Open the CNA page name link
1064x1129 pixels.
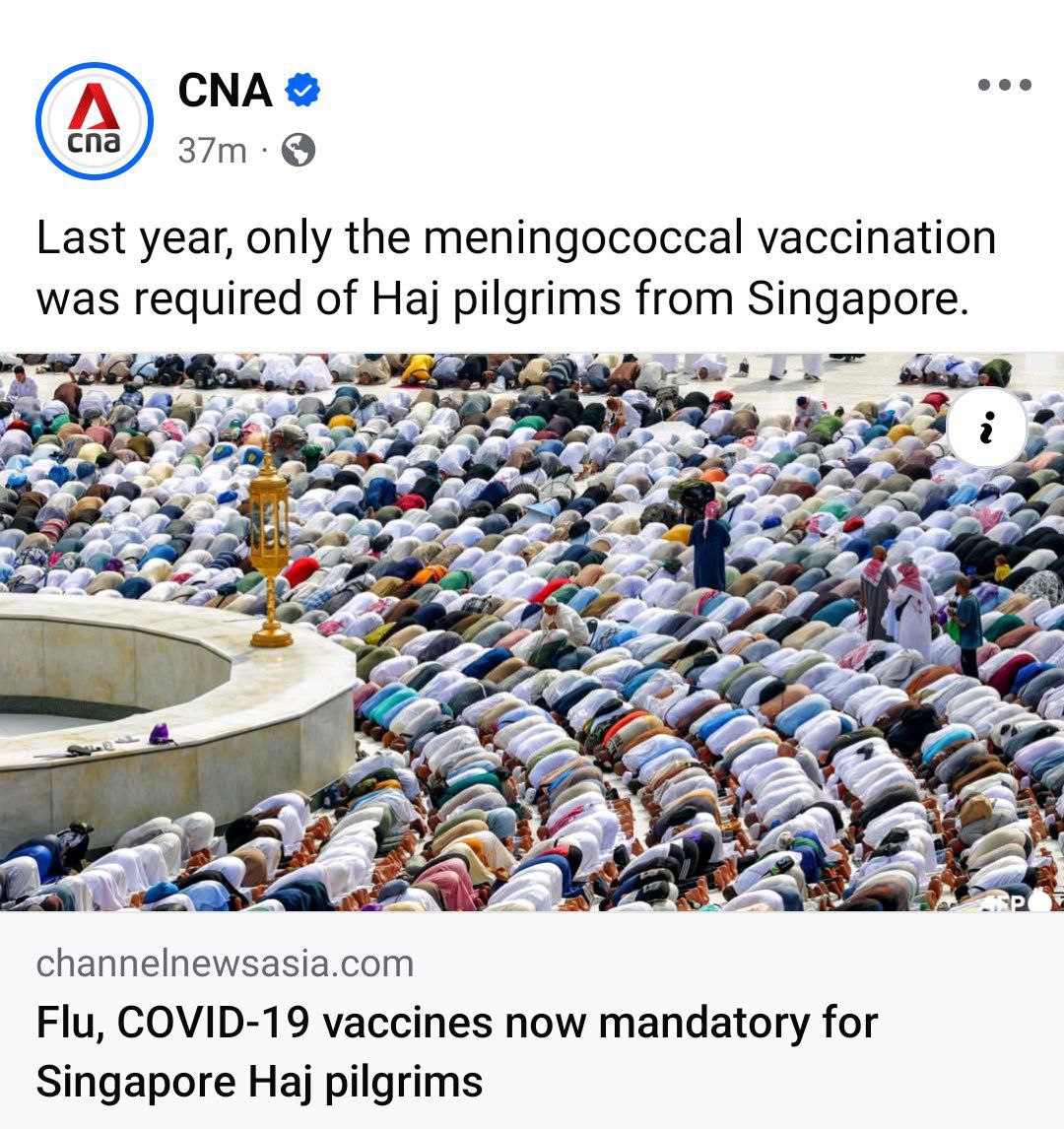tap(225, 92)
